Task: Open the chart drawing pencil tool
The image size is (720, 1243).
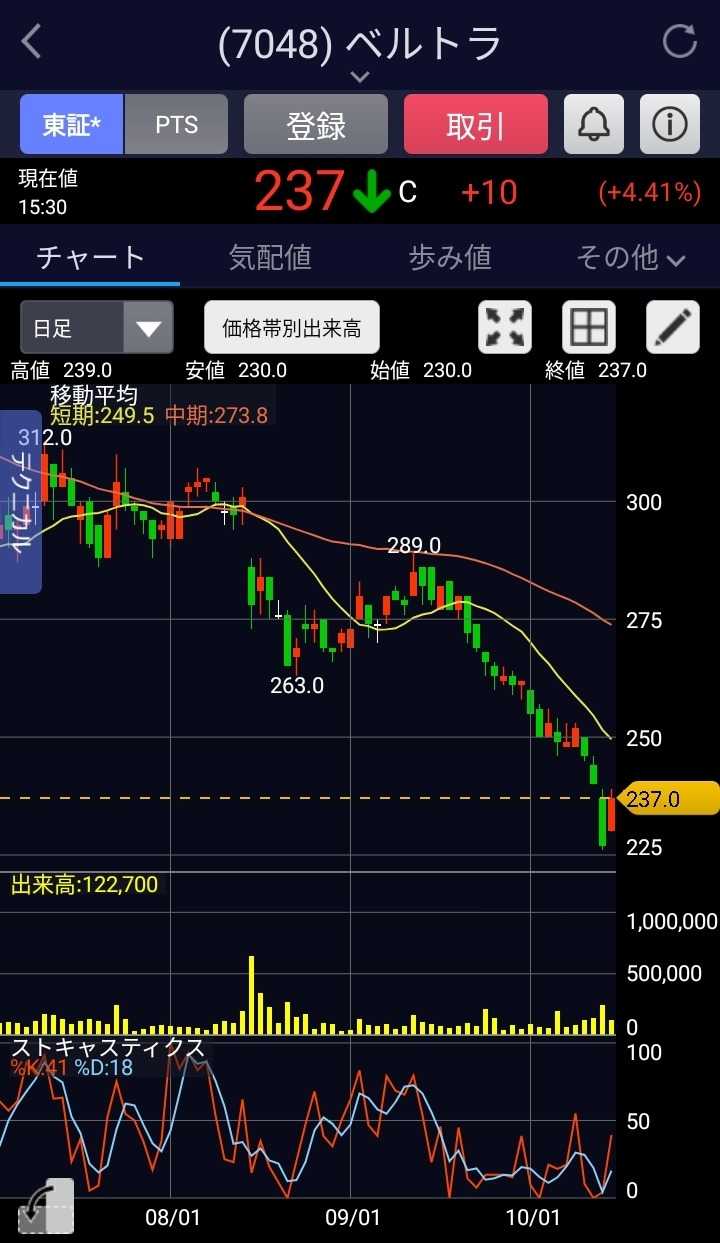Action: click(673, 328)
